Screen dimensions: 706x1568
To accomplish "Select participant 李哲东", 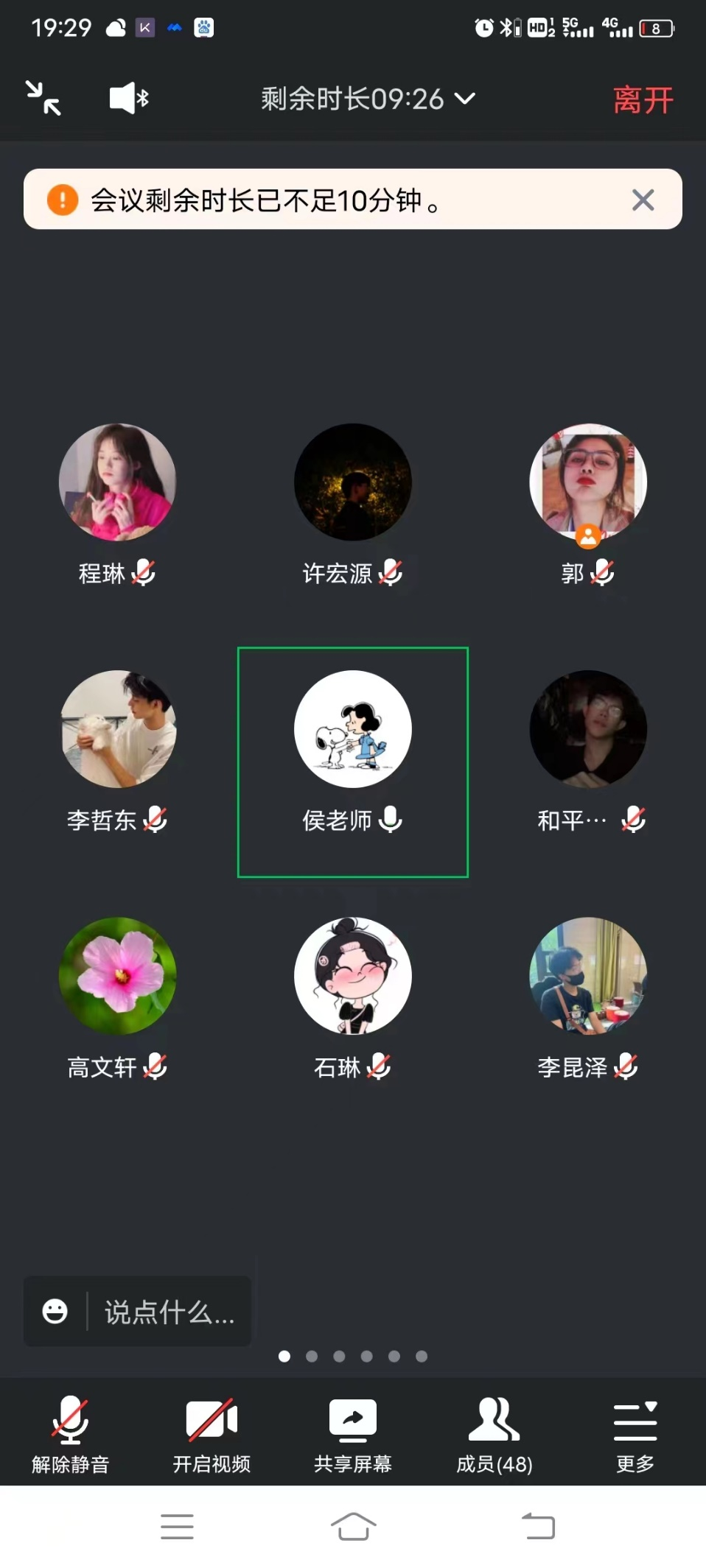I will (117, 729).
